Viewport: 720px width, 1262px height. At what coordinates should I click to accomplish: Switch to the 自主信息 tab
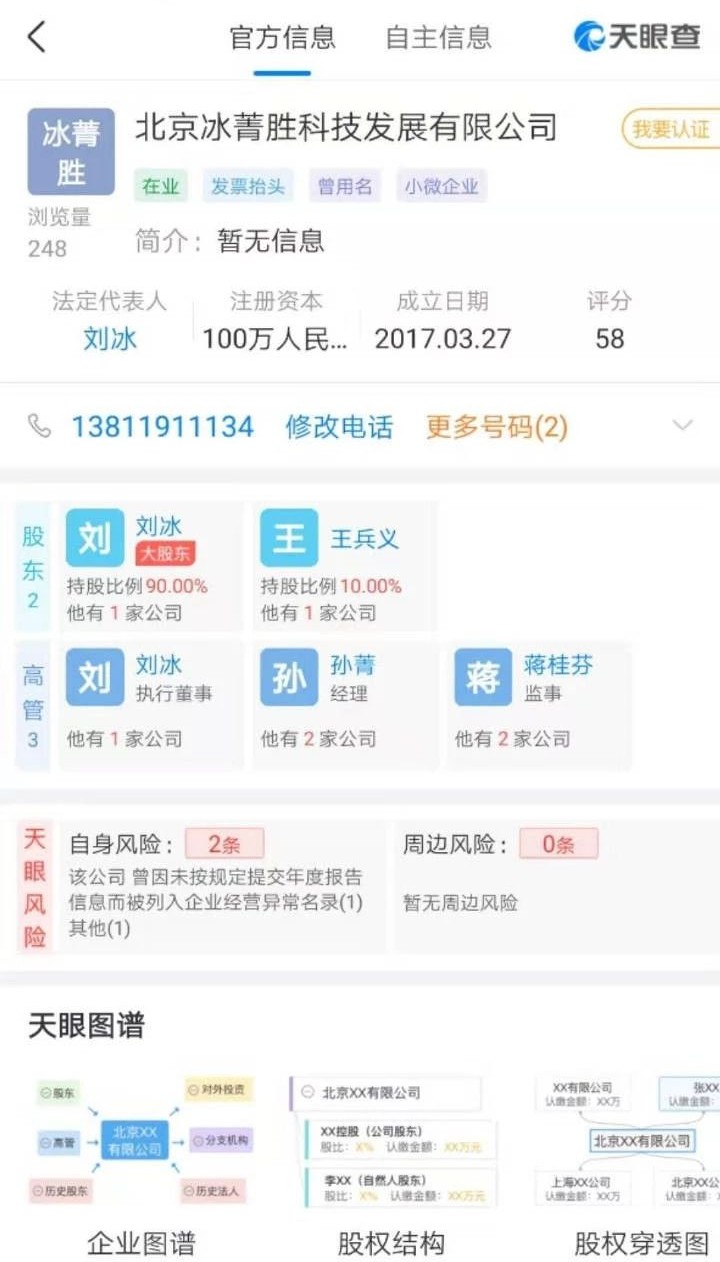click(438, 38)
